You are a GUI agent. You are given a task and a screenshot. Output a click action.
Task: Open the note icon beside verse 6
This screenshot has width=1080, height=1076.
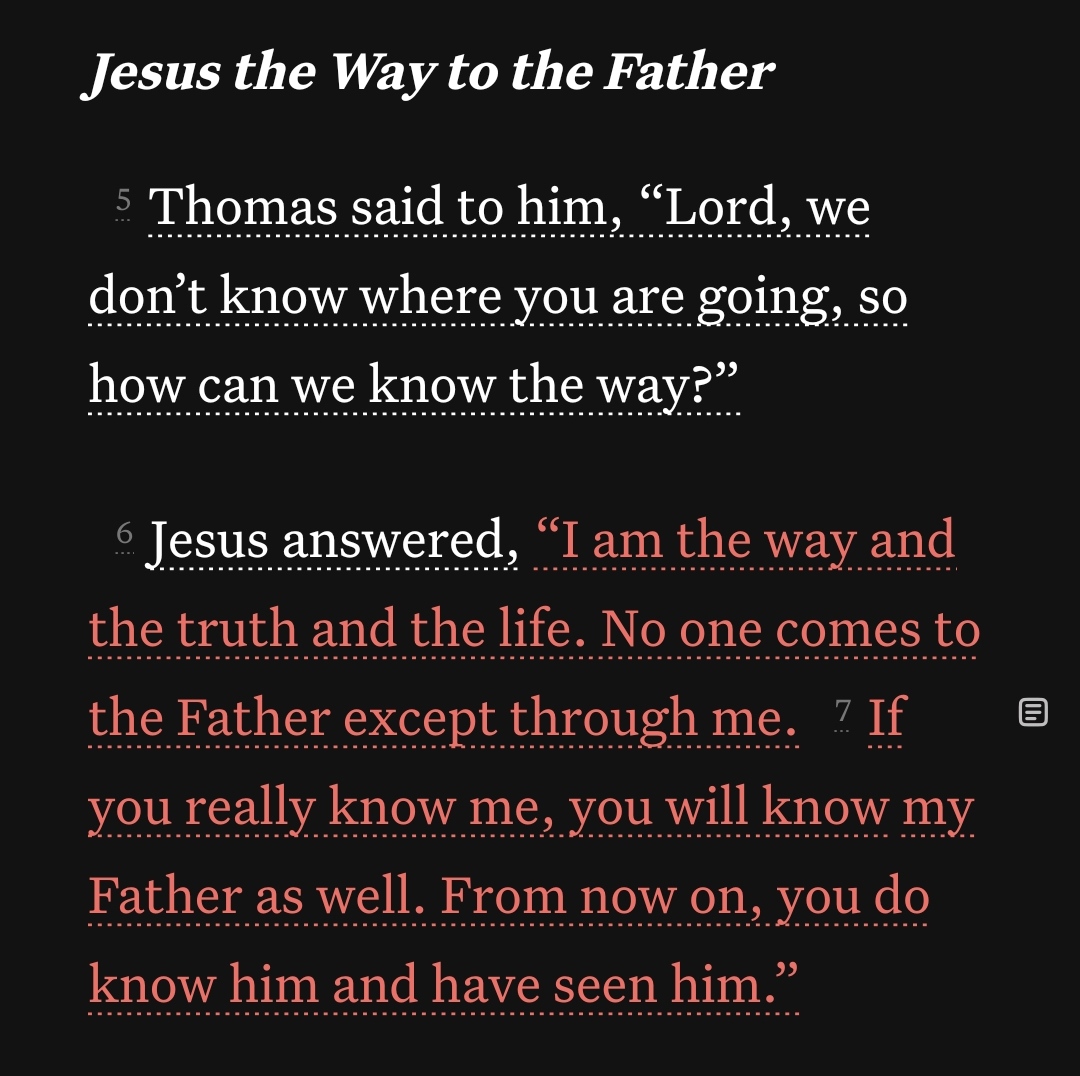click(x=1033, y=712)
